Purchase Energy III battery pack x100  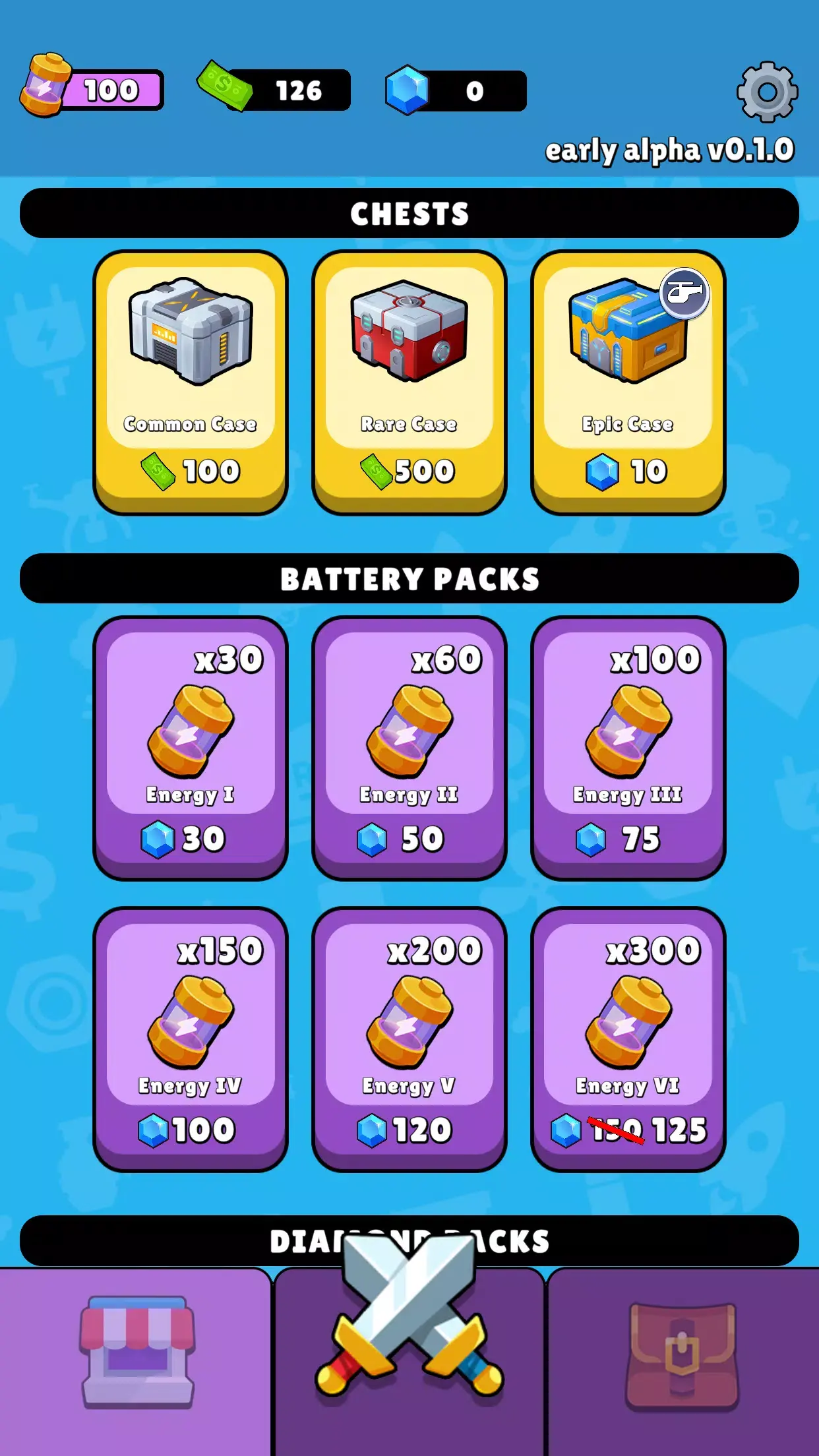click(x=628, y=748)
